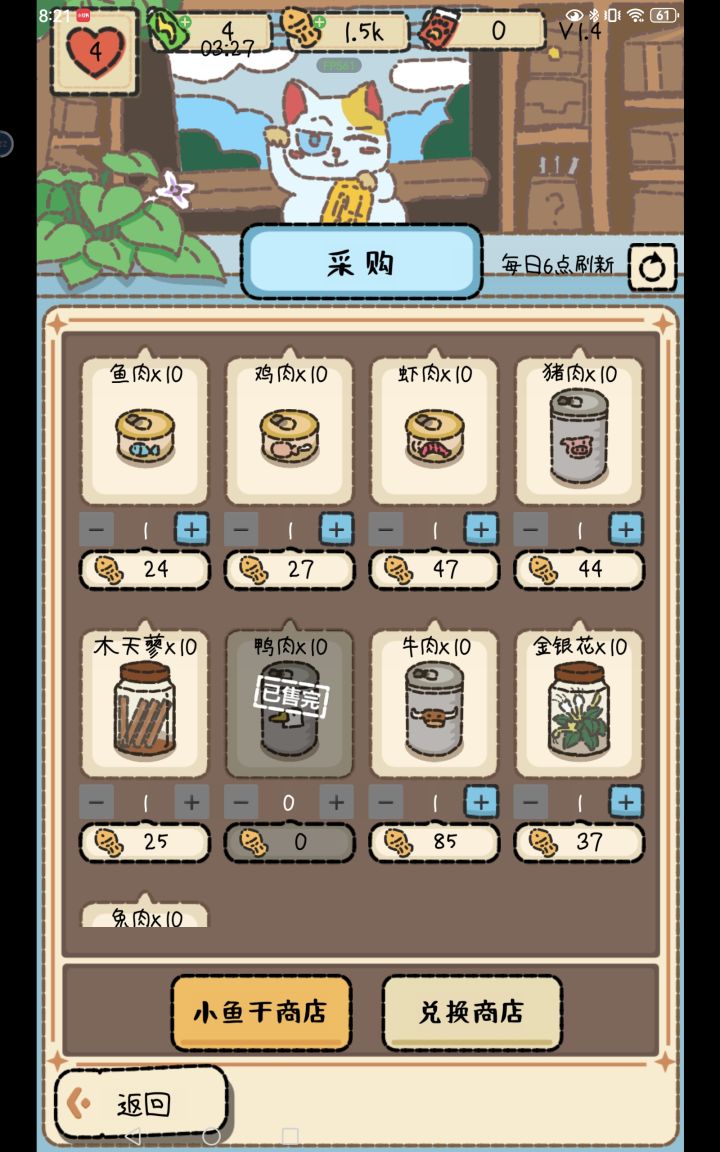Viewport: 720px width, 1152px height.
Task: Go back with 返回 button
Action: click(141, 1104)
